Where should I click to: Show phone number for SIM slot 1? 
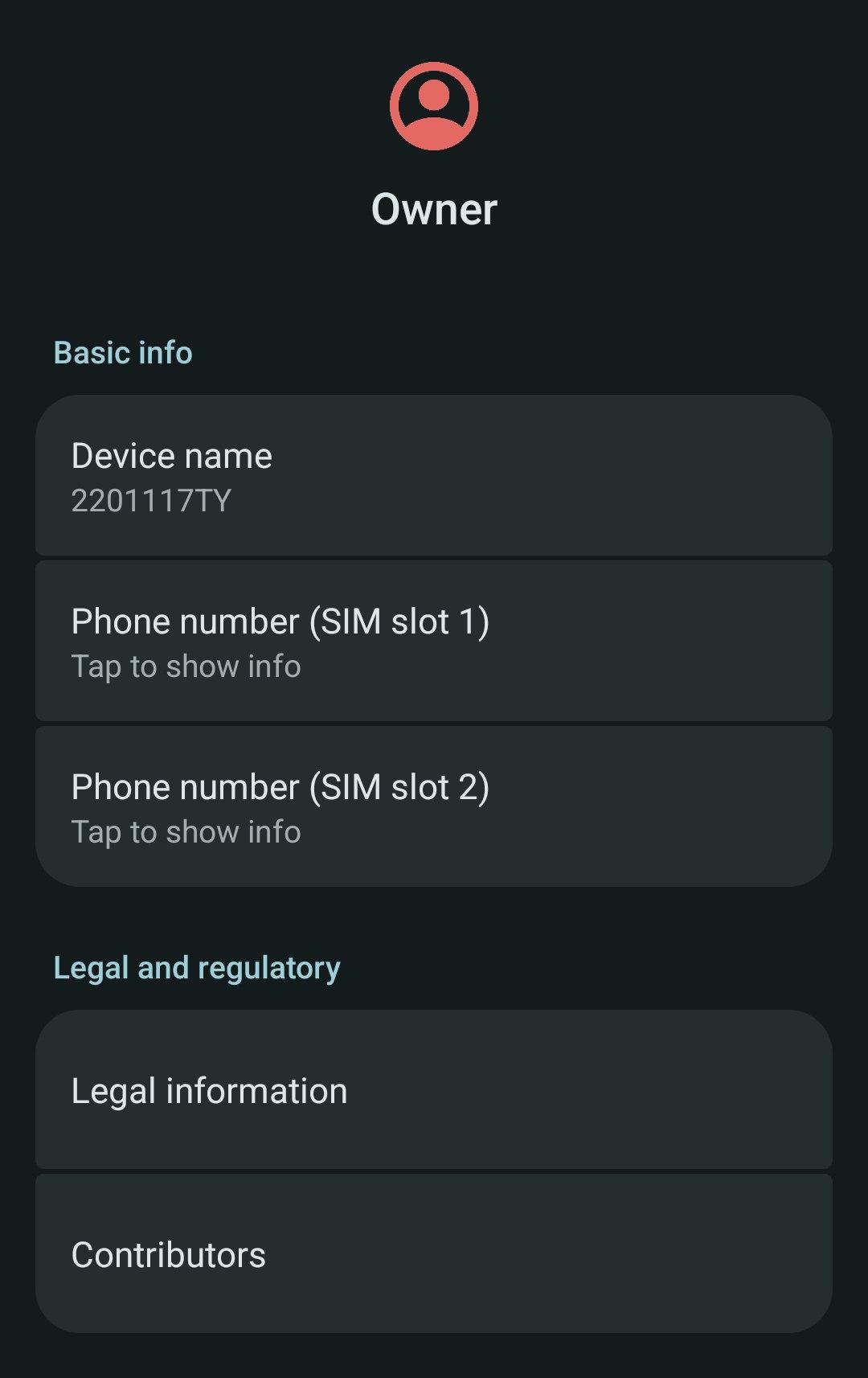click(x=434, y=642)
